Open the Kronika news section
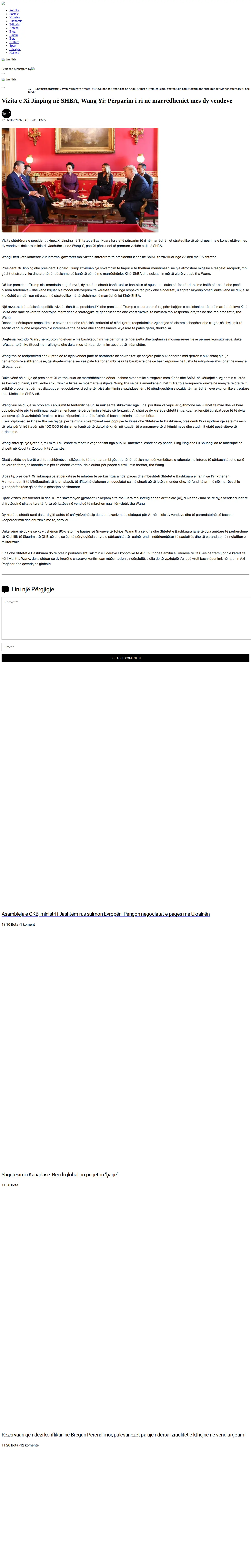The image size is (251, 1568). tap(15, 18)
